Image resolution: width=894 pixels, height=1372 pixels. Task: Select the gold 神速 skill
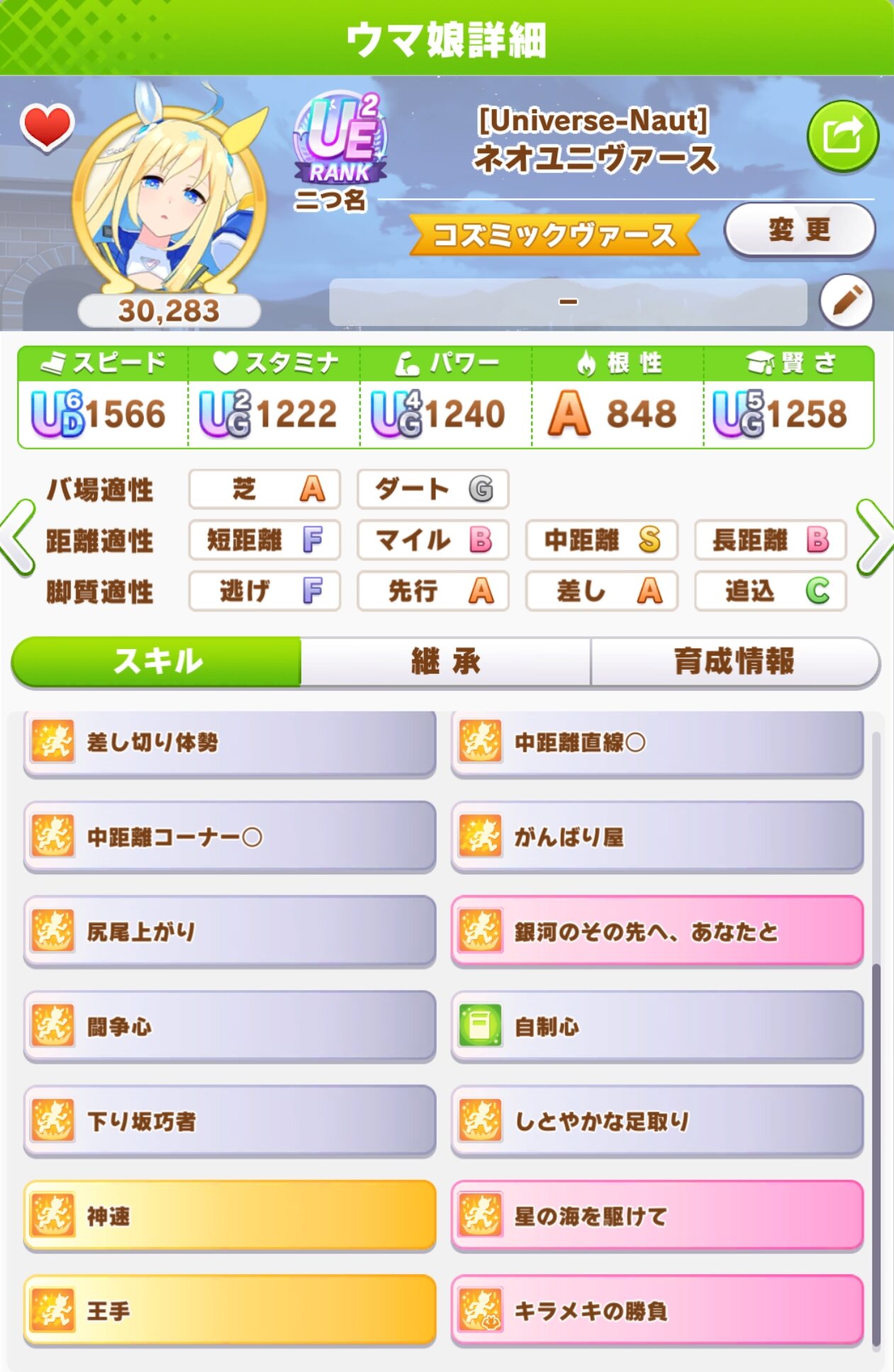(229, 1216)
